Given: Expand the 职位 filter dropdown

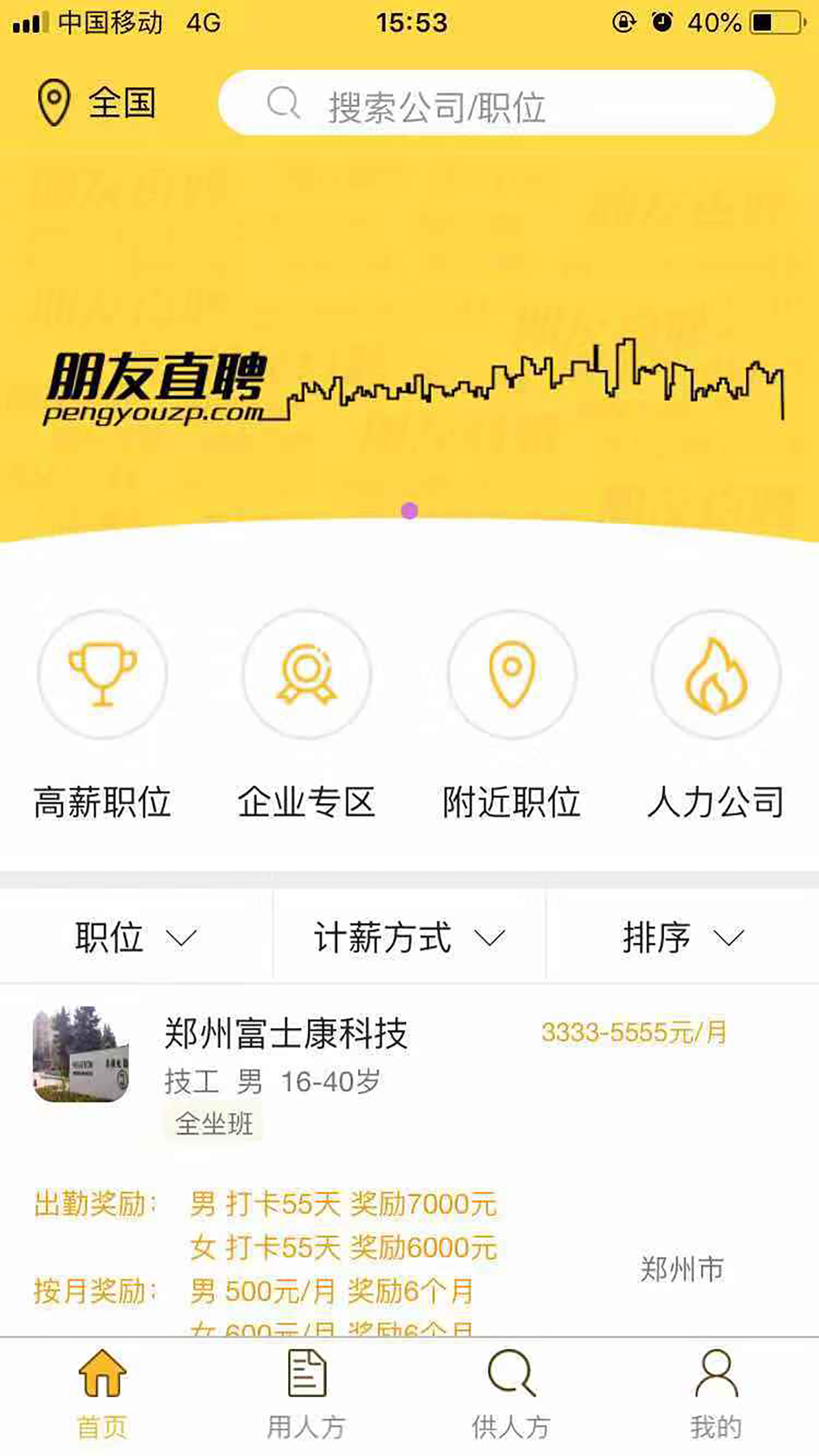Looking at the screenshot, I should coord(134,936).
